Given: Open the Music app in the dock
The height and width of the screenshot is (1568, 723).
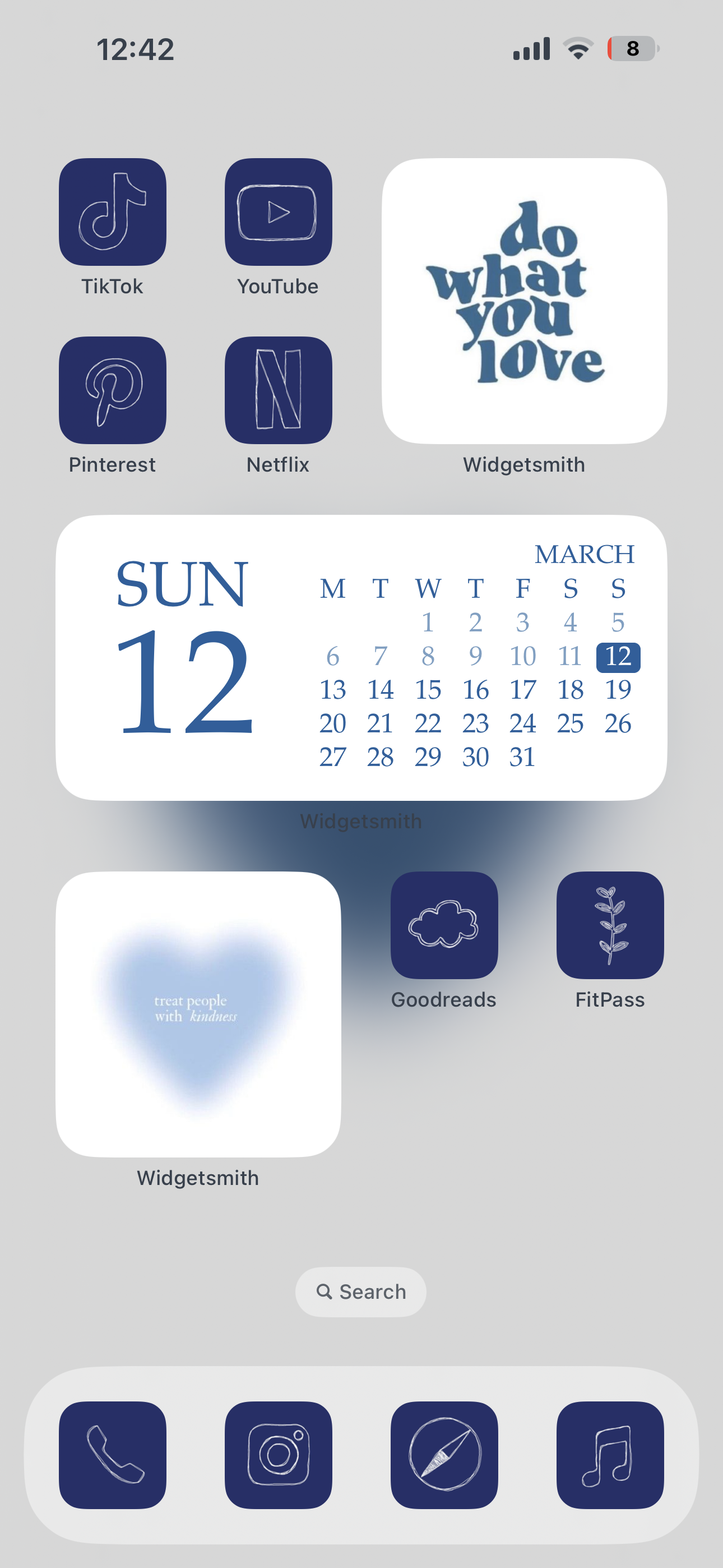Looking at the screenshot, I should tap(610, 1455).
